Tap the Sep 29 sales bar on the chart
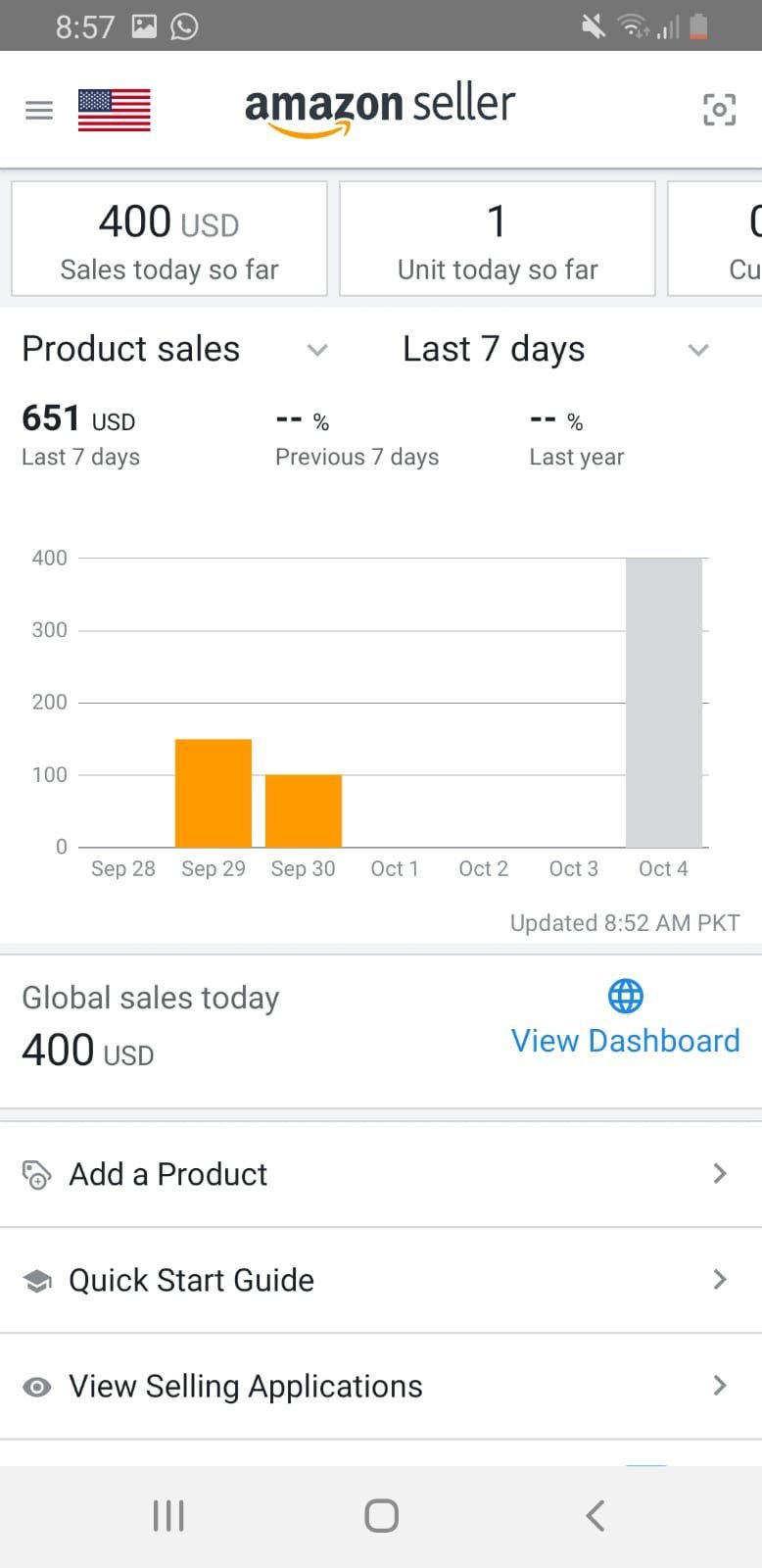The width and height of the screenshot is (762, 1568). coord(213,792)
